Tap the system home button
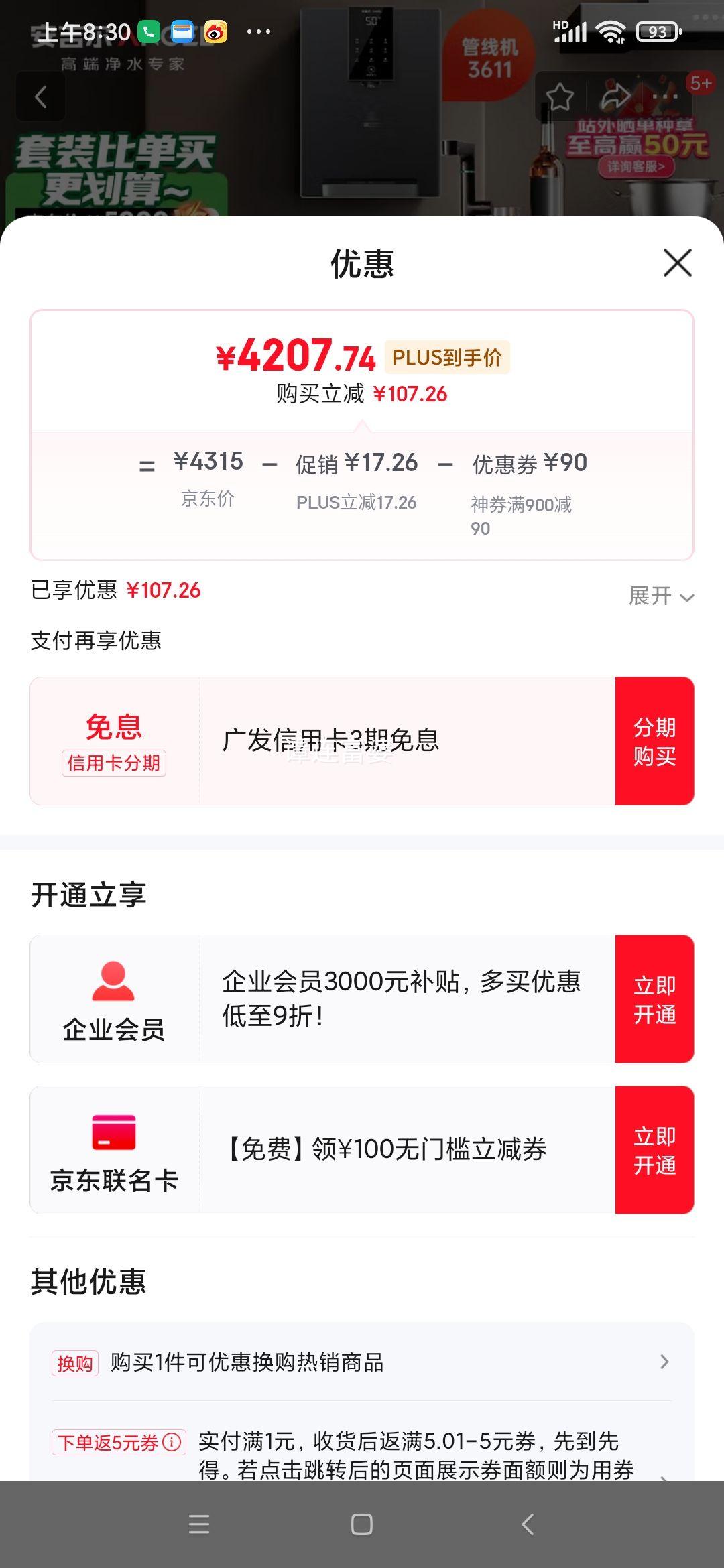Screen dimensions: 724x1568 362,1524
